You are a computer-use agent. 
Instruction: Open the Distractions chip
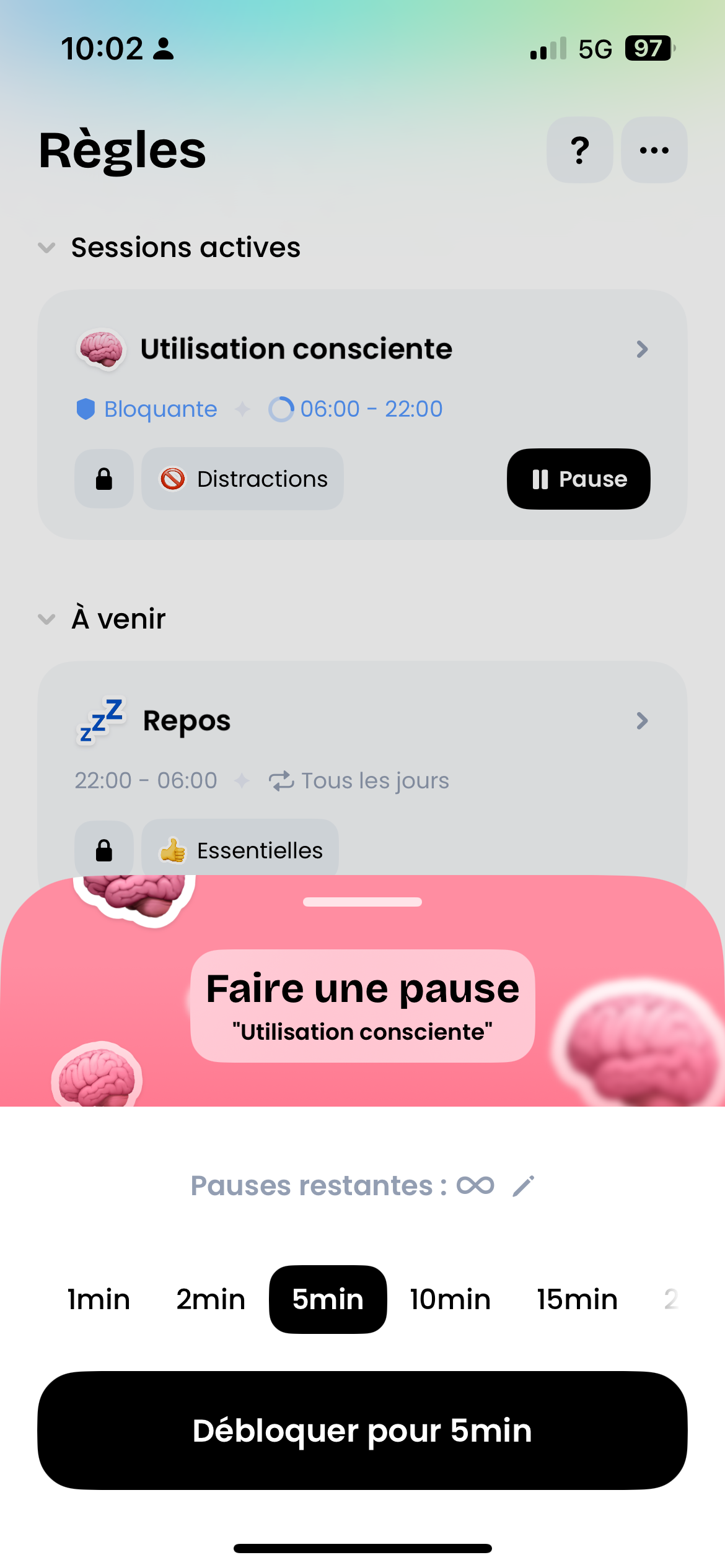point(243,479)
